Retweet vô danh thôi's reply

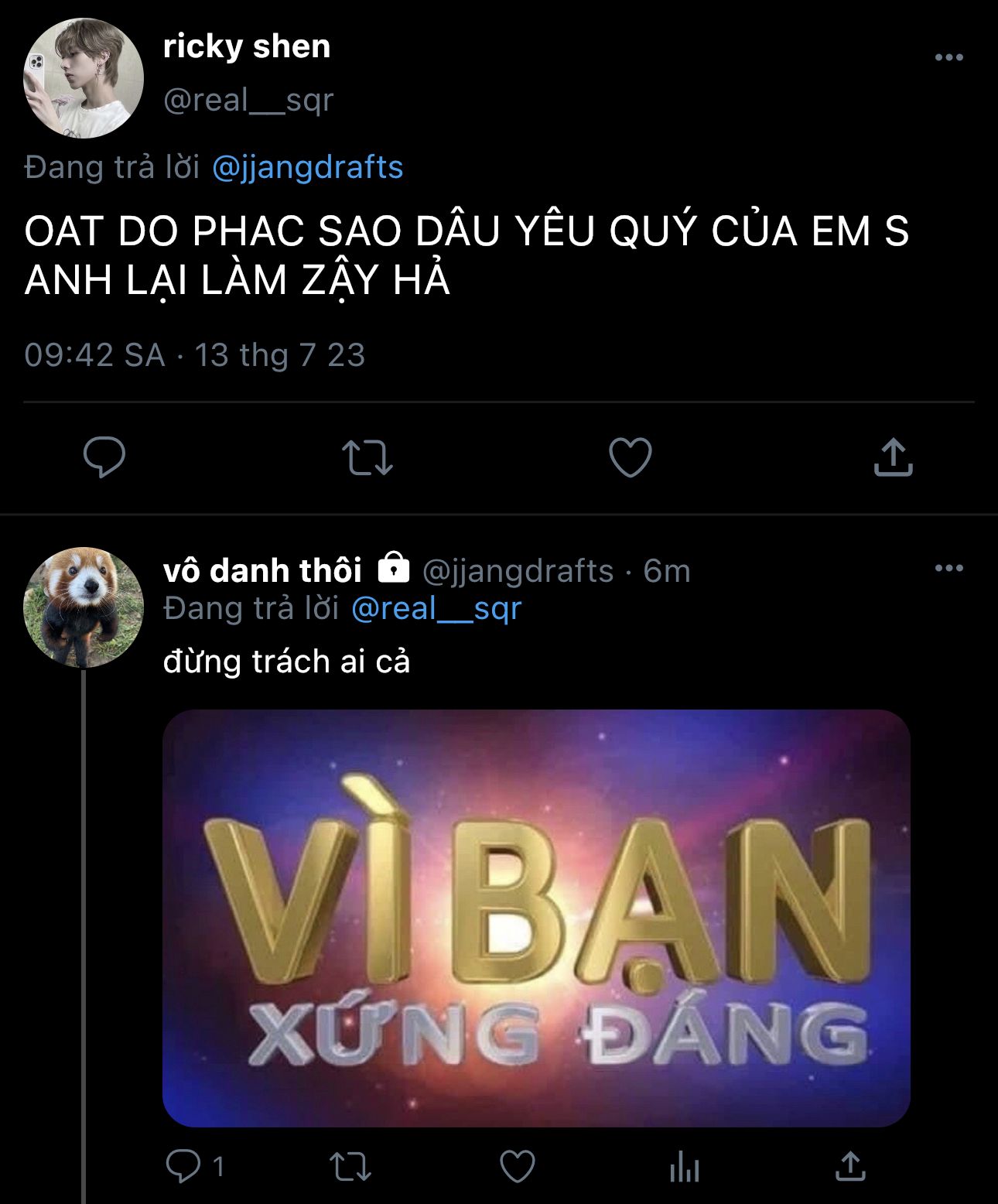pyautogui.click(x=350, y=1166)
